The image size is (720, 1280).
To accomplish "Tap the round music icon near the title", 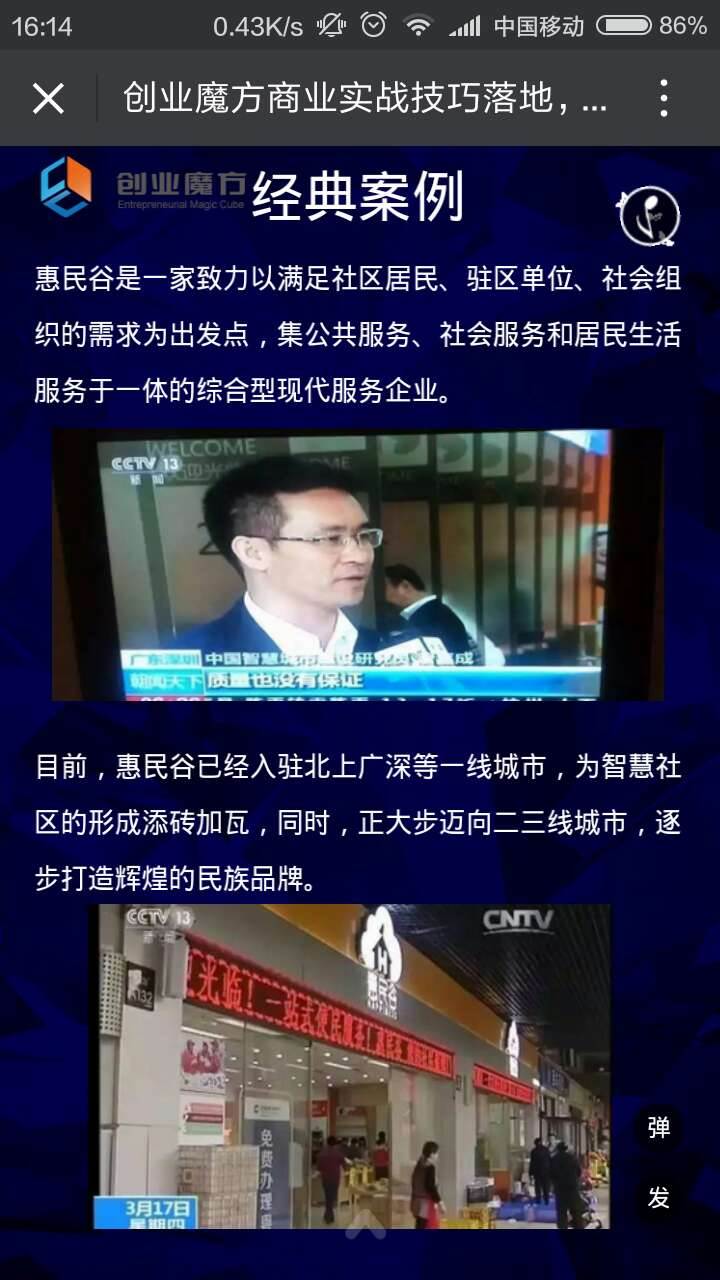I will pos(650,216).
